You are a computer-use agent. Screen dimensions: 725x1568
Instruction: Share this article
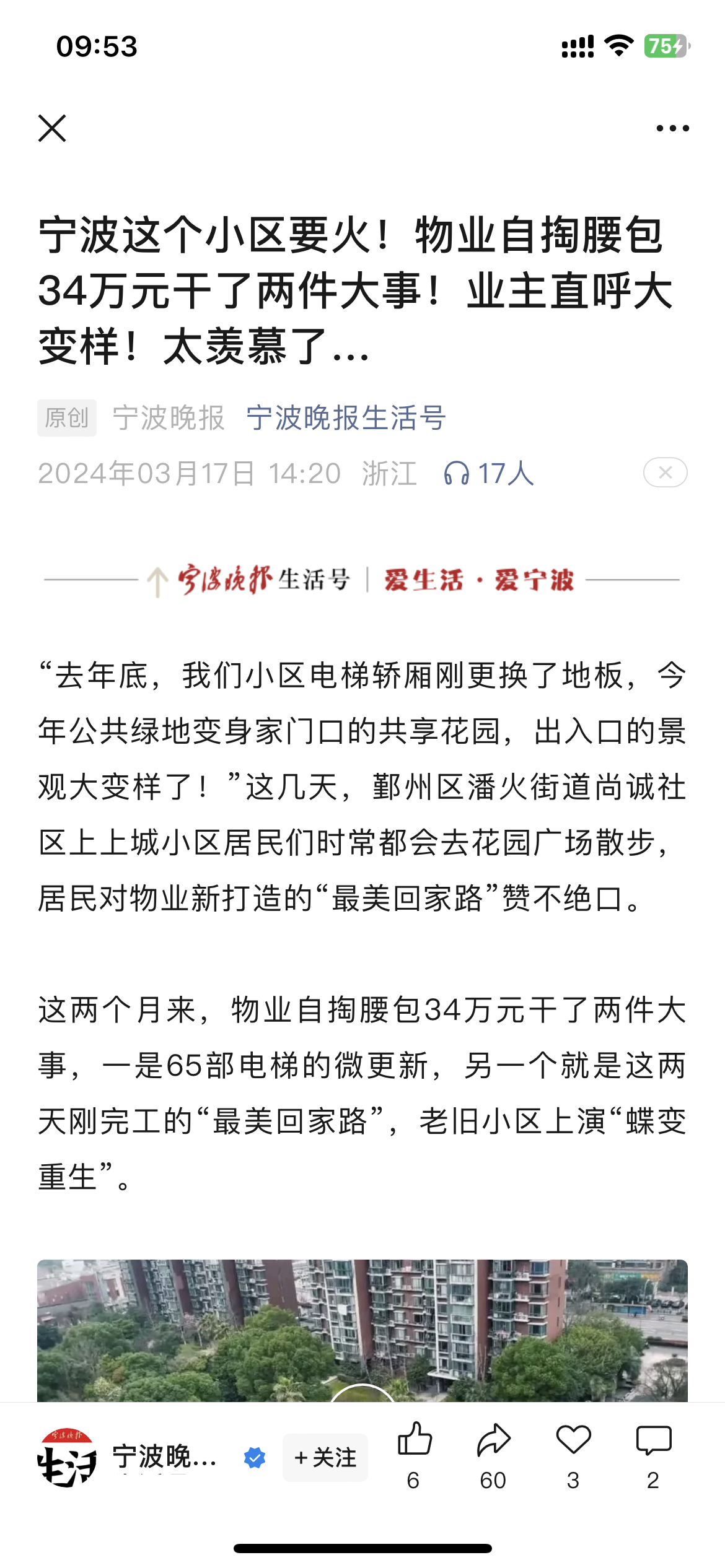(x=493, y=1455)
